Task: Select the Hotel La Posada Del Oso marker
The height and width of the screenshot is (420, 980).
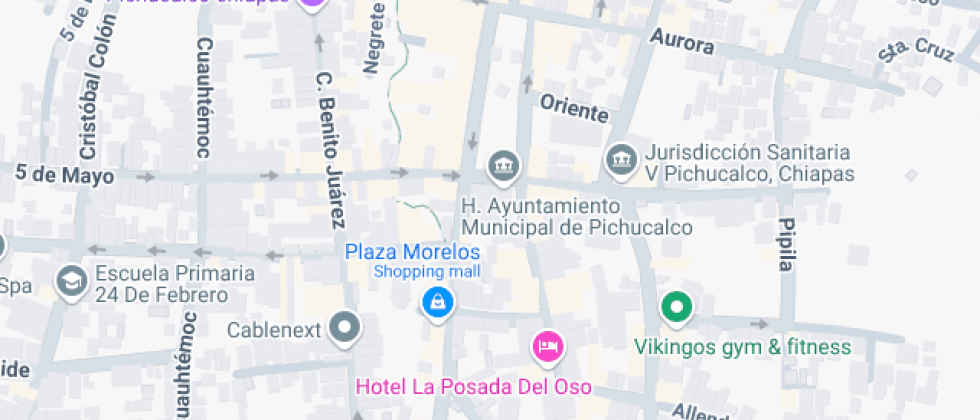Action: coord(547,348)
